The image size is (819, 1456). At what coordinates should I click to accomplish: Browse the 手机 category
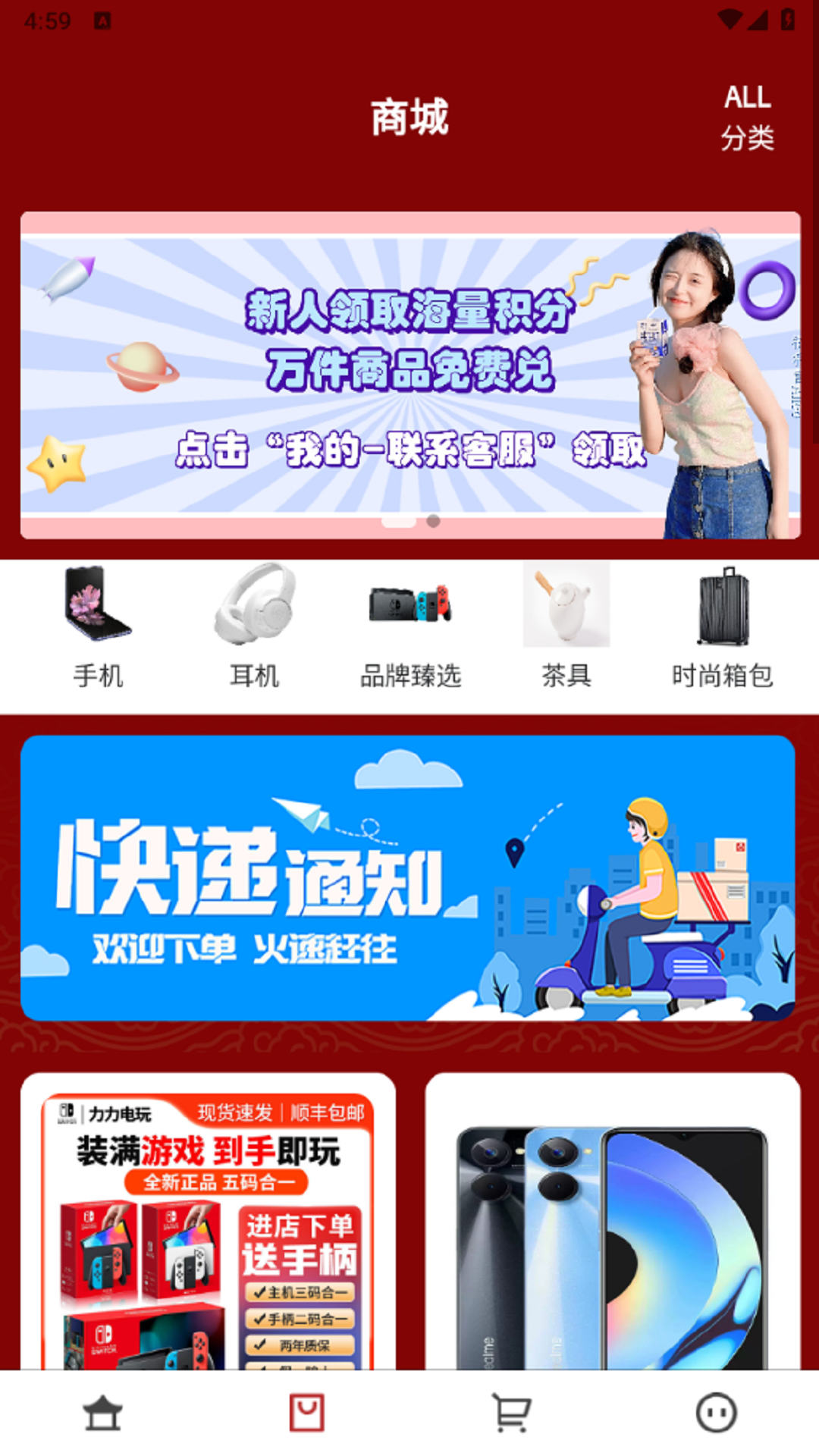pyautogui.click(x=98, y=626)
